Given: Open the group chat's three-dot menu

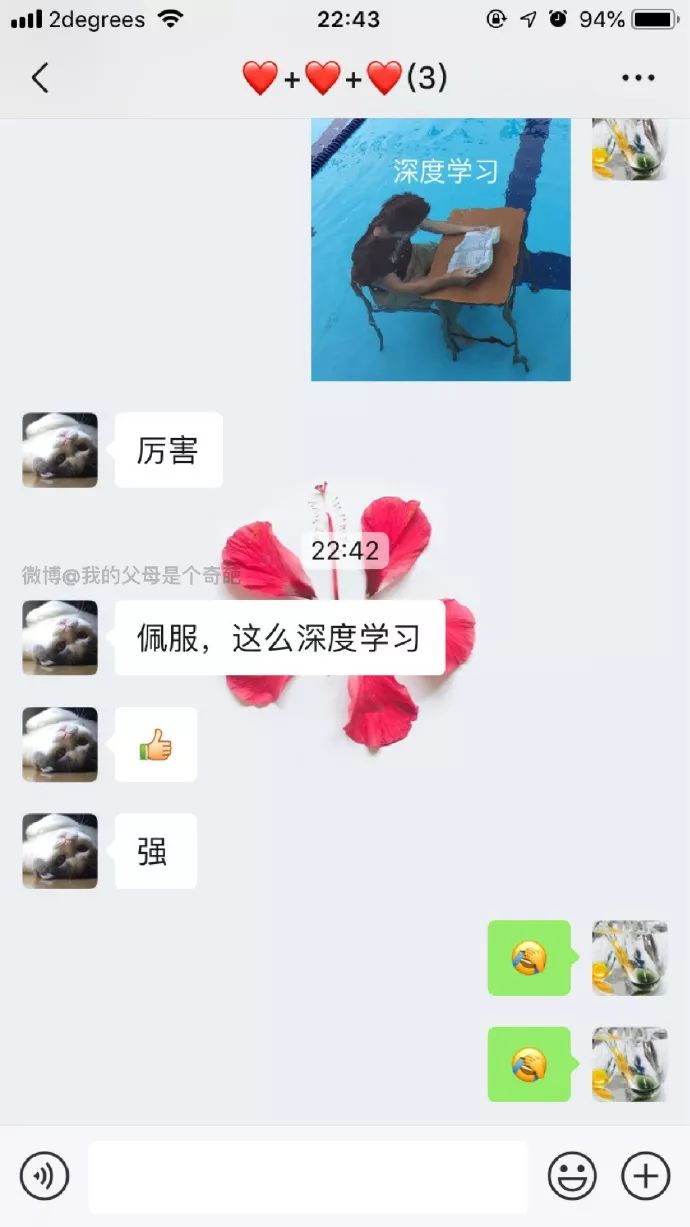Looking at the screenshot, I should pos(637,77).
